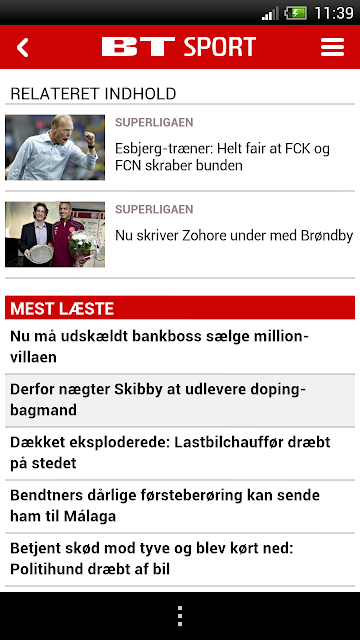Open the udskældt bankboss story

tap(180, 347)
